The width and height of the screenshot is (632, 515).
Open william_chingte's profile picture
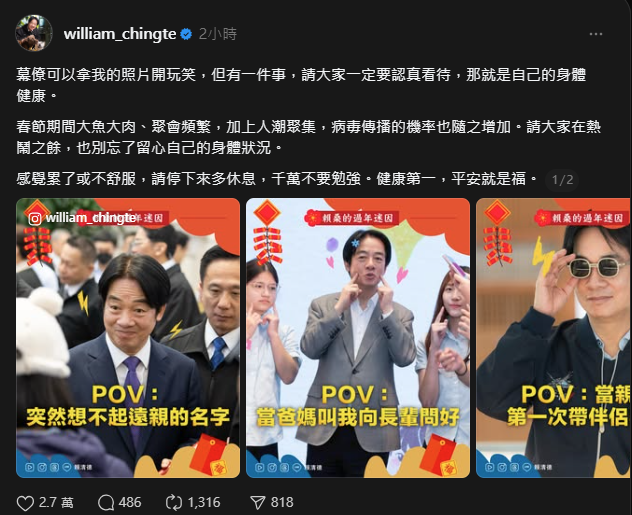coord(34,33)
